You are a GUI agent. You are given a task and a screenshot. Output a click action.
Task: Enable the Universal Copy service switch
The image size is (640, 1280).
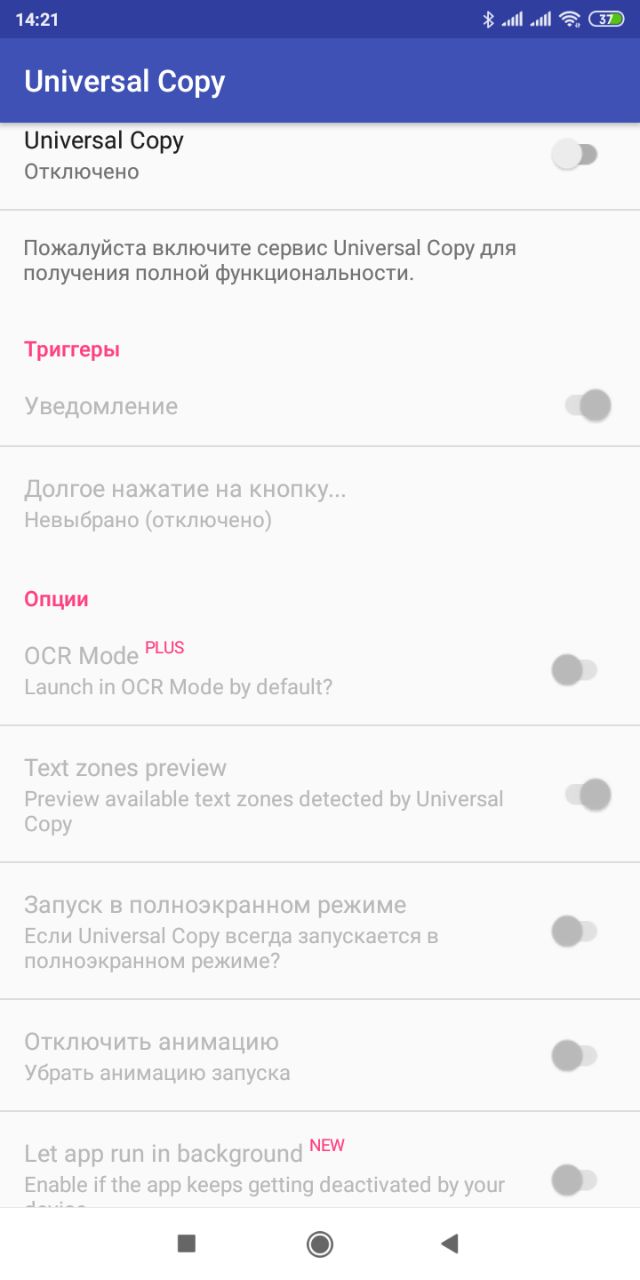[x=575, y=155]
